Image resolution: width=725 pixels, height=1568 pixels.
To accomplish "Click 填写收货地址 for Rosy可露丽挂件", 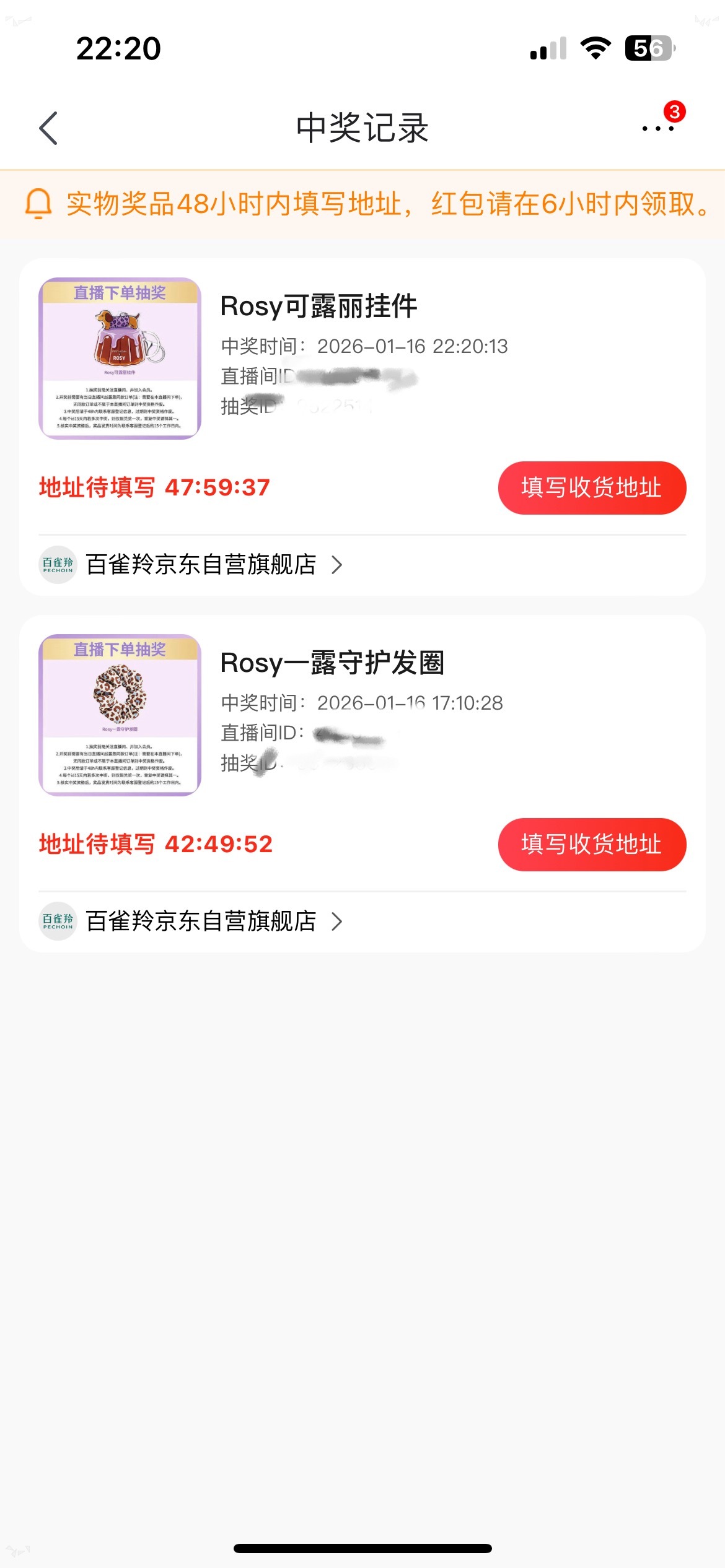I will tap(592, 488).
